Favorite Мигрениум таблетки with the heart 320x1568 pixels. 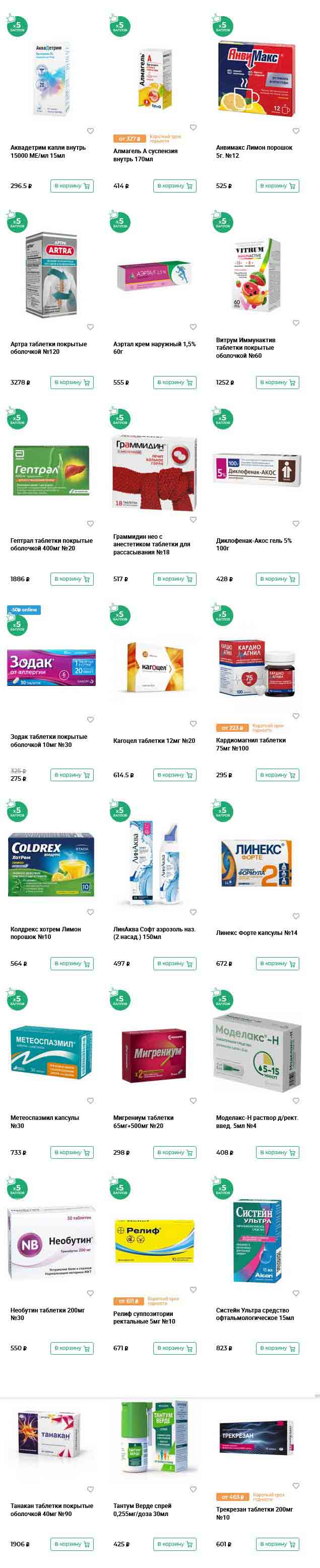pos(193,1100)
